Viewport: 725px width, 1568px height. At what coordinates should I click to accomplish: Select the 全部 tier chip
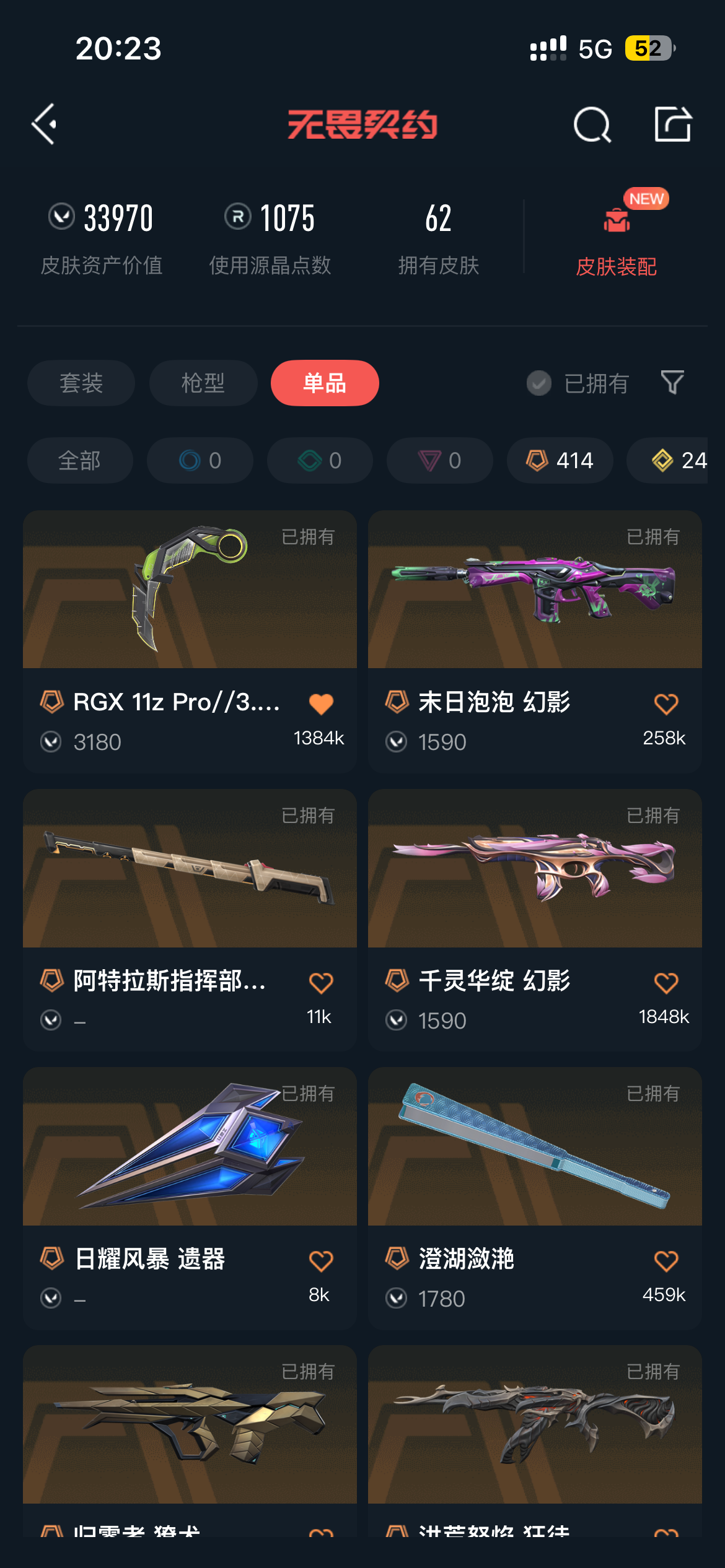pos(80,460)
